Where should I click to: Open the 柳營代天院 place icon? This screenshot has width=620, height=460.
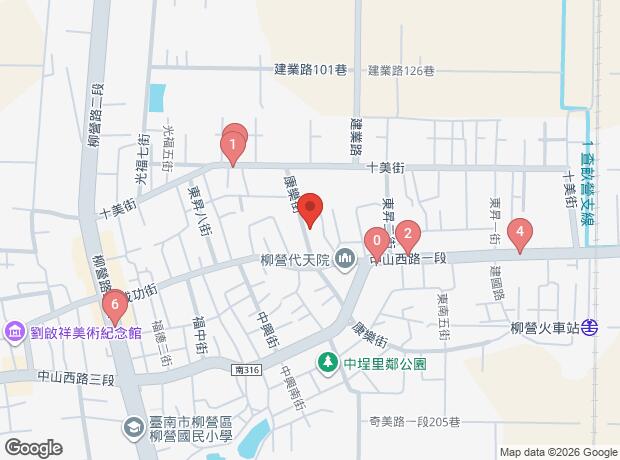(346, 259)
